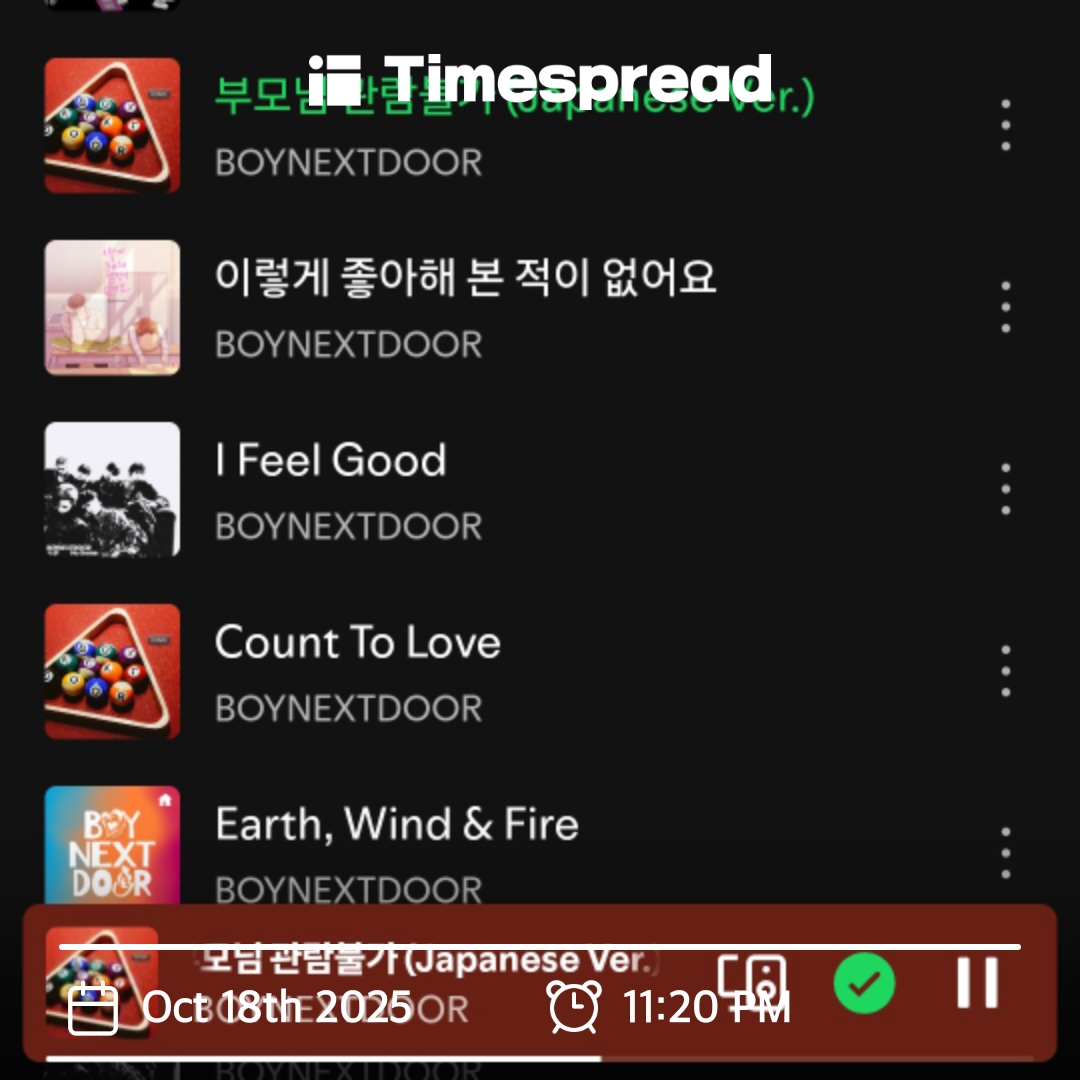The image size is (1080, 1080).
Task: Open the connect to device icon
Action: (753, 983)
